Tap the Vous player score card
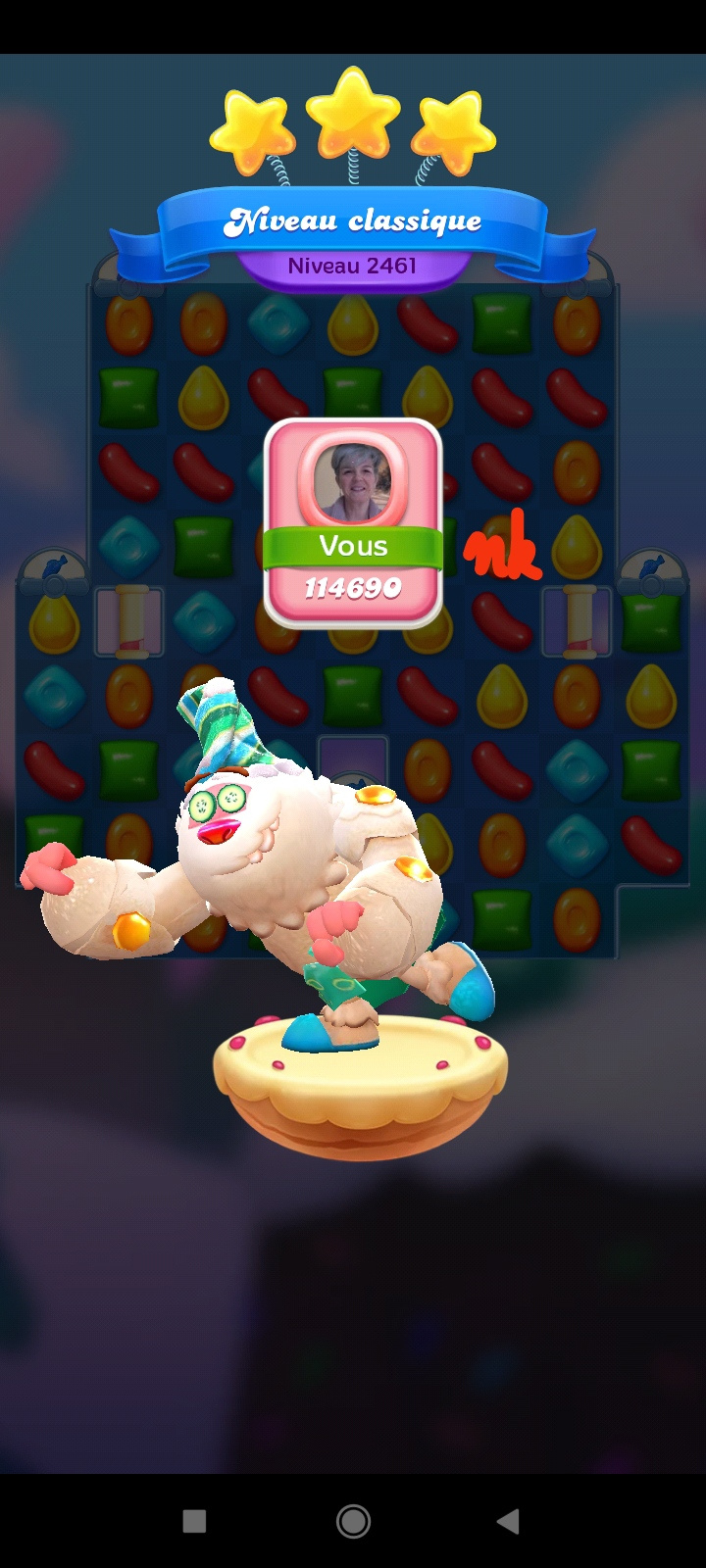 coord(353,524)
